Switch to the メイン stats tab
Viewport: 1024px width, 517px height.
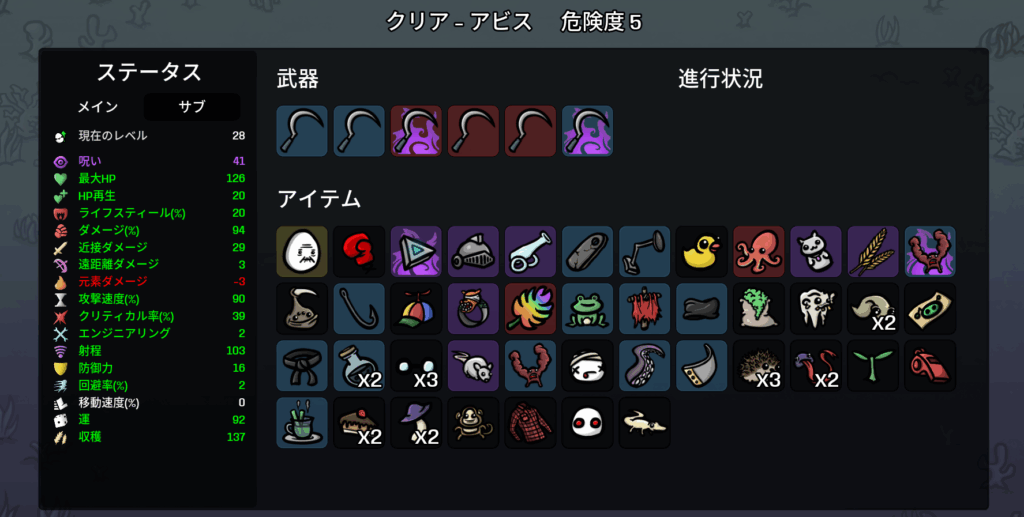[98, 107]
